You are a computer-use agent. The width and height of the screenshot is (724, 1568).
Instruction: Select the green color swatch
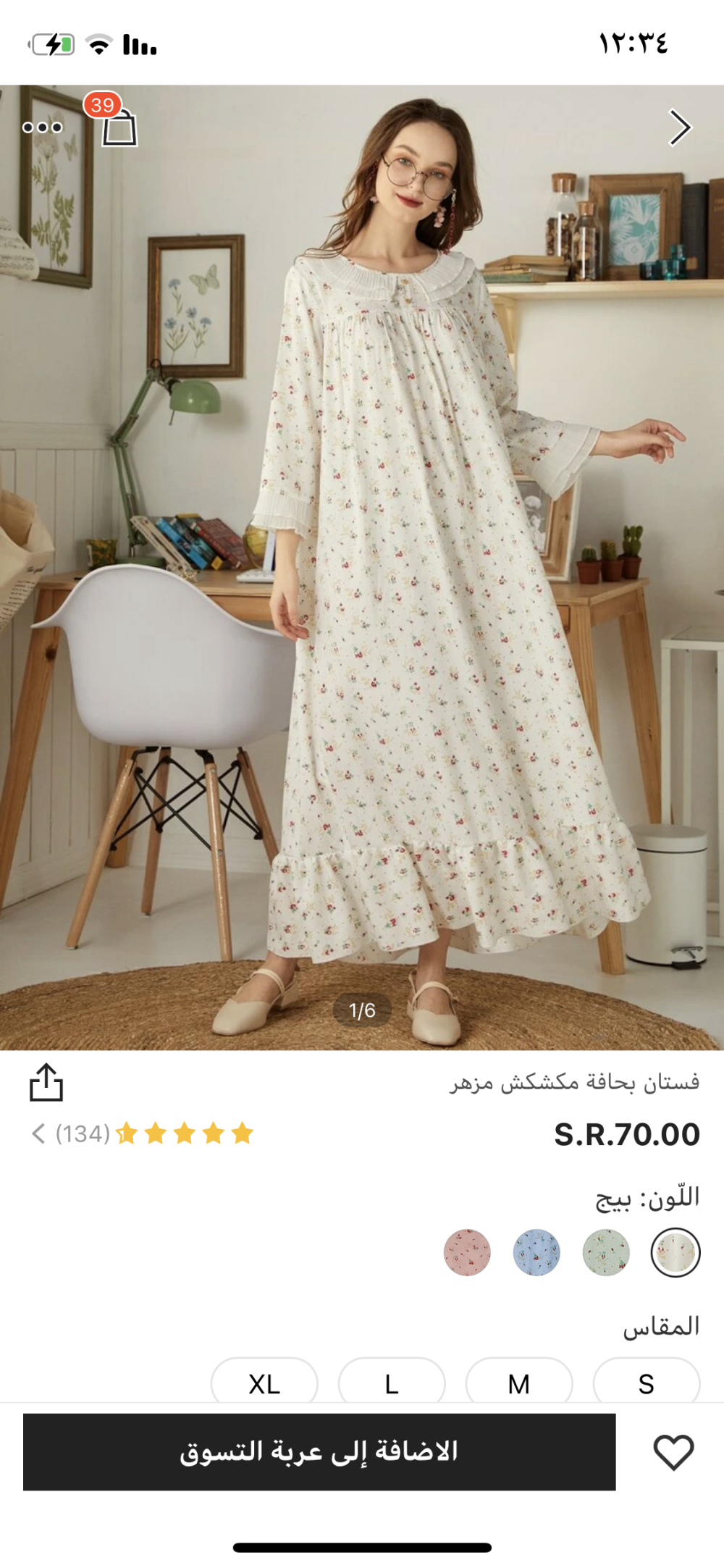point(606,1252)
